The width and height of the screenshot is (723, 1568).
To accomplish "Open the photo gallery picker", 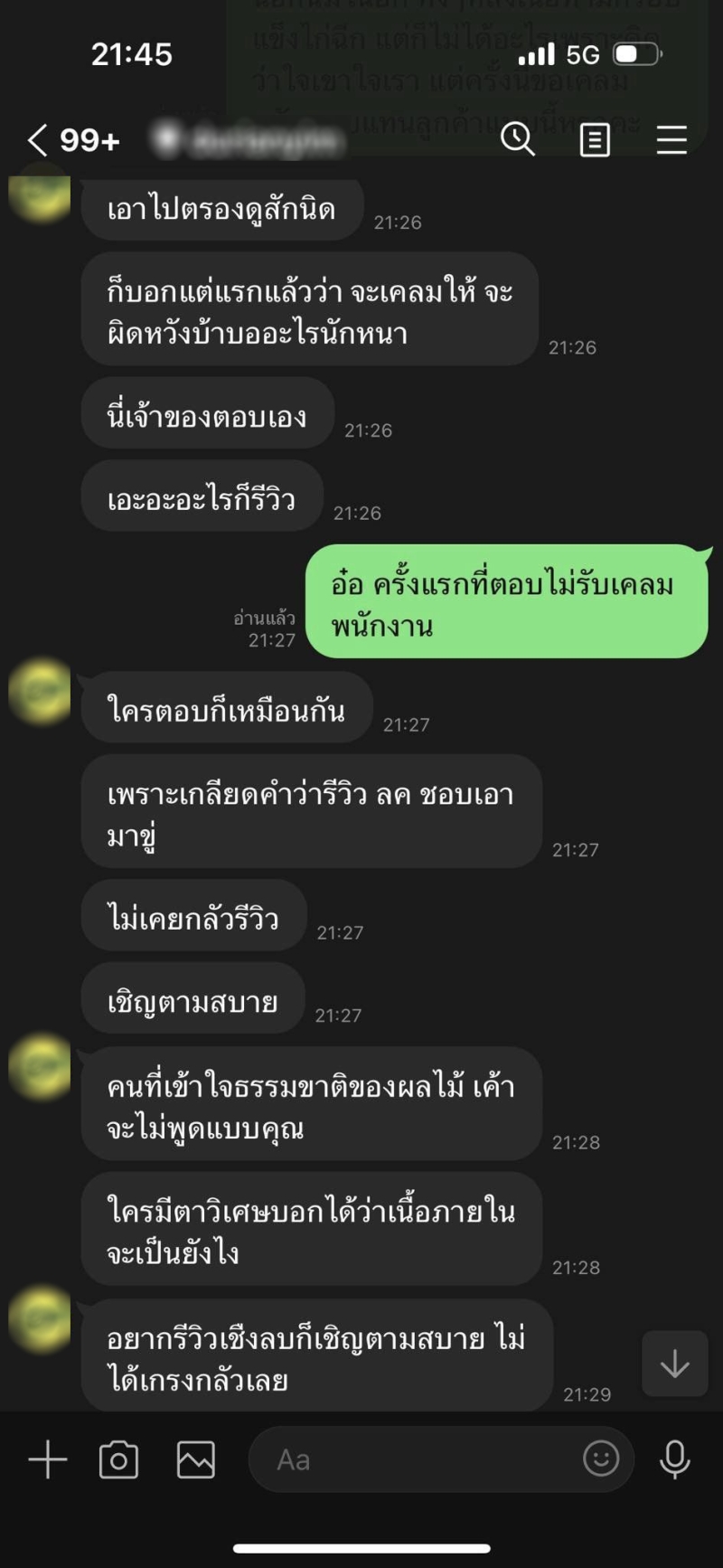I will tap(195, 1459).
